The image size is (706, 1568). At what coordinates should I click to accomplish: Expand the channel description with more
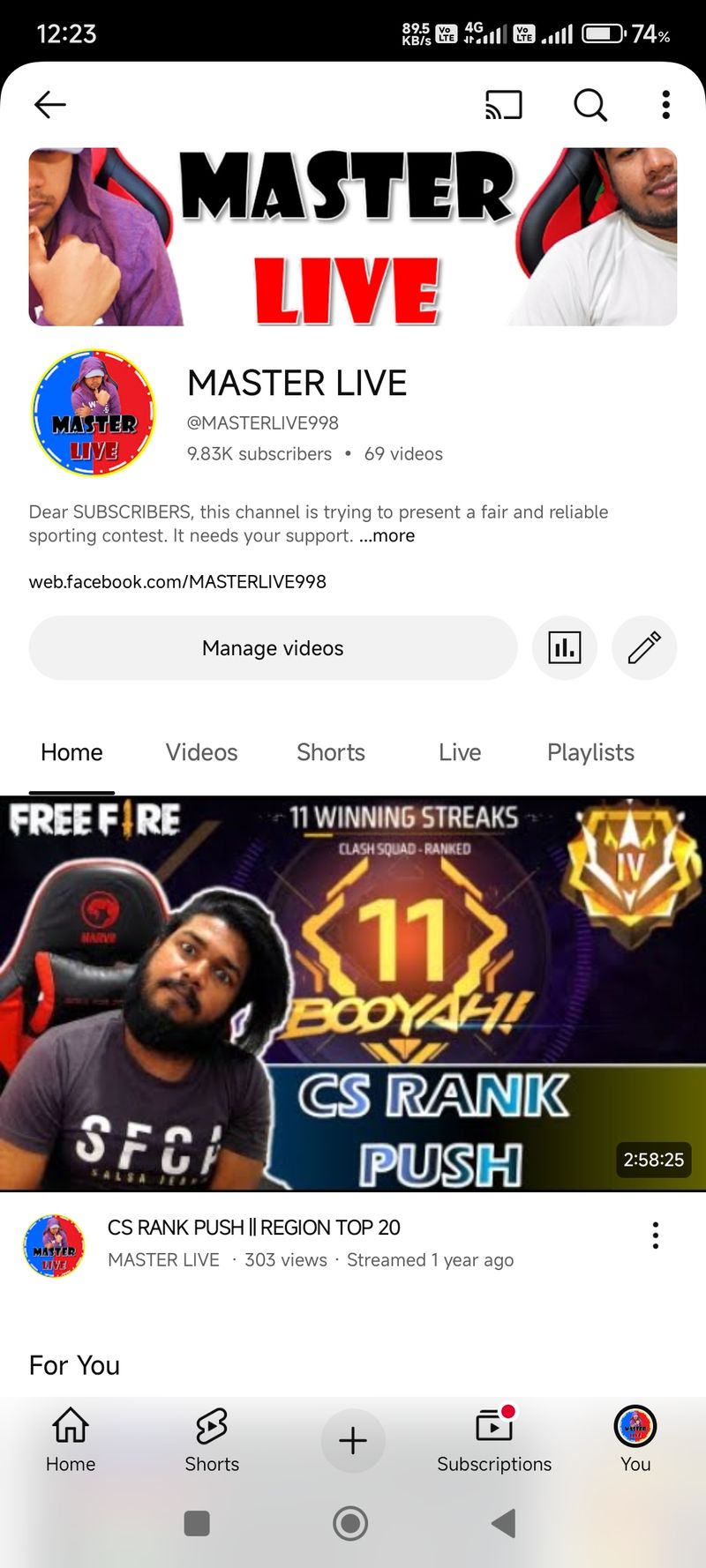click(387, 536)
